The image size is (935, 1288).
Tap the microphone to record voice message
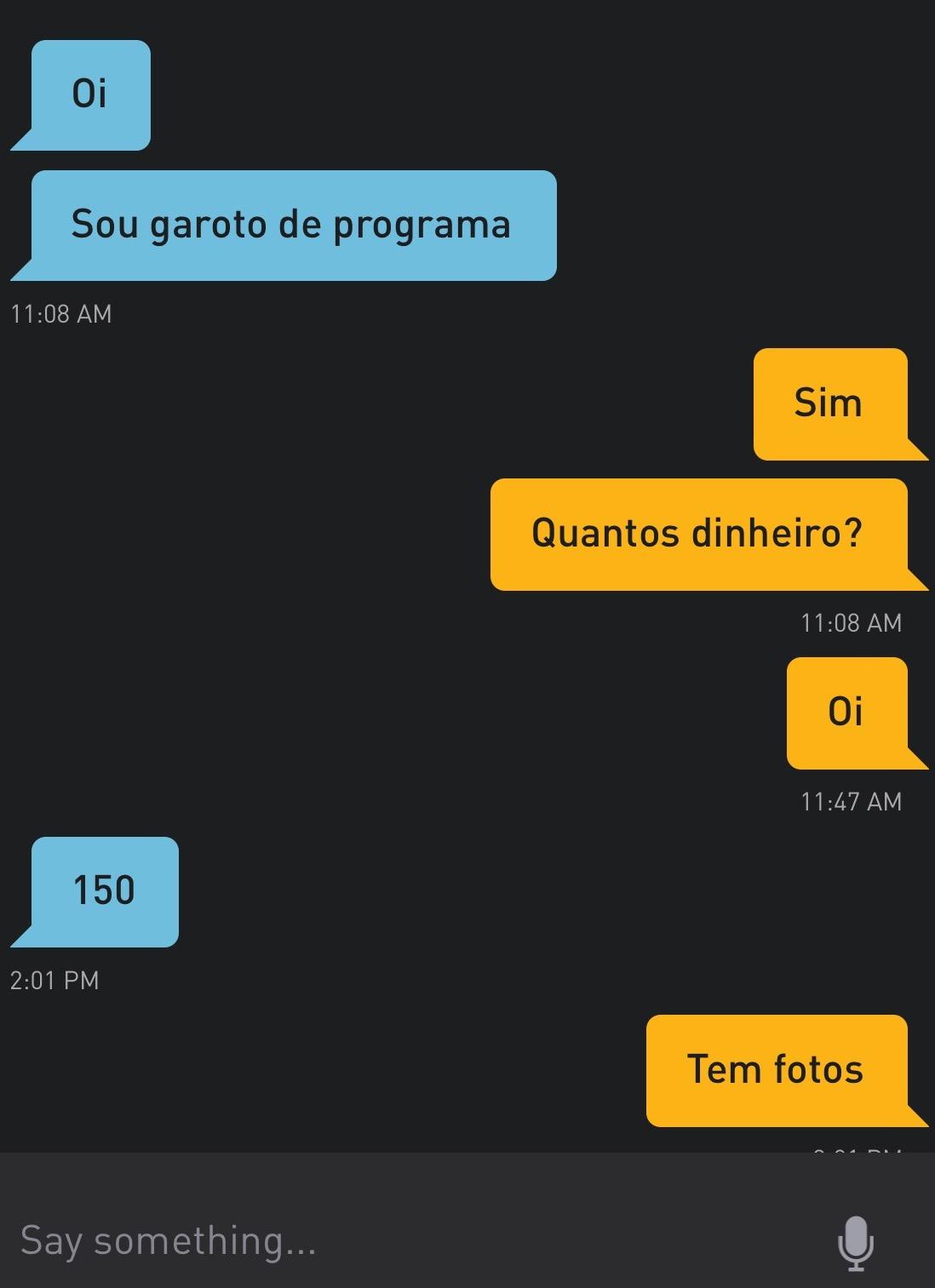(x=855, y=1242)
